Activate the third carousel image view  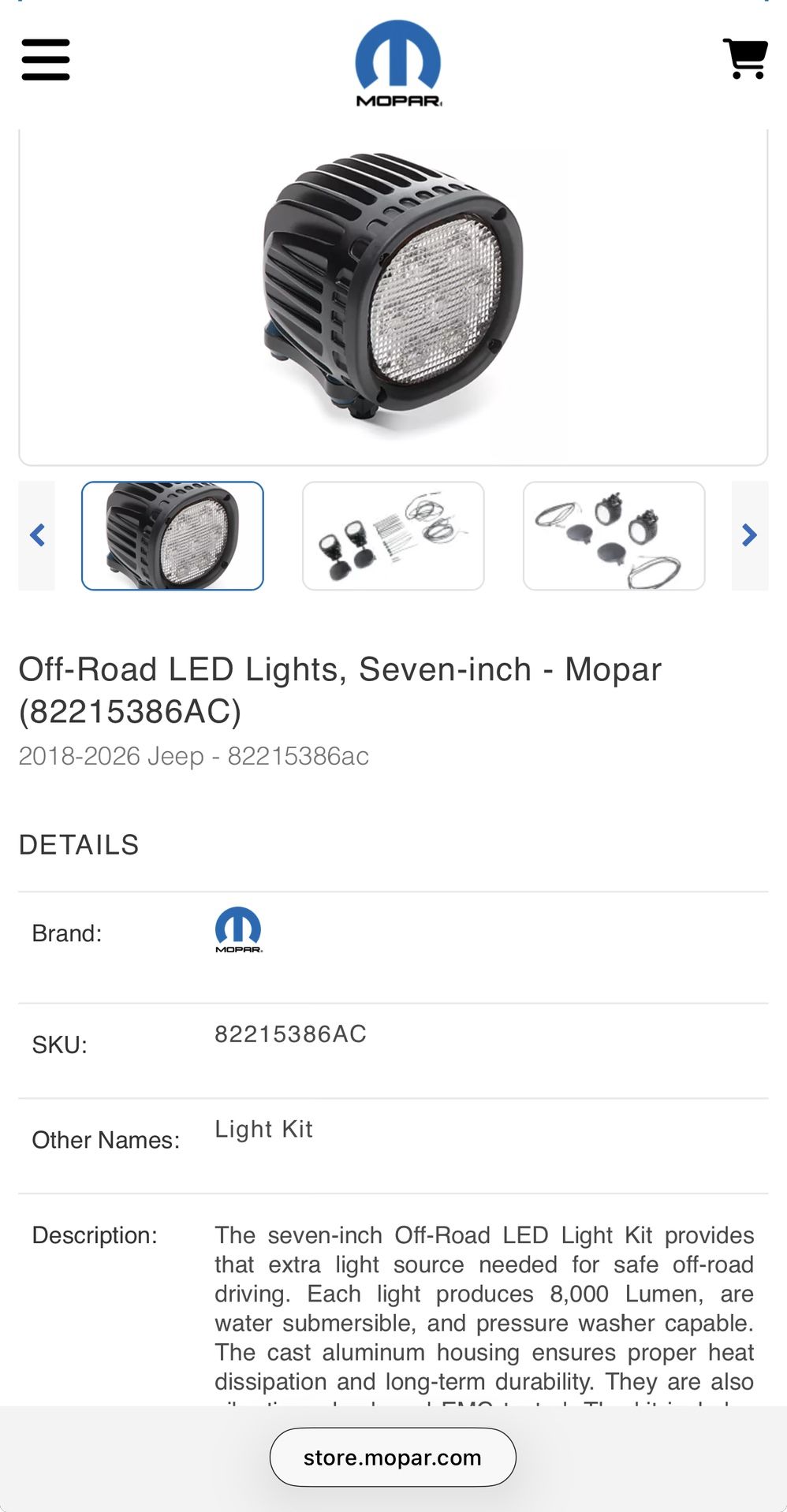pos(614,535)
